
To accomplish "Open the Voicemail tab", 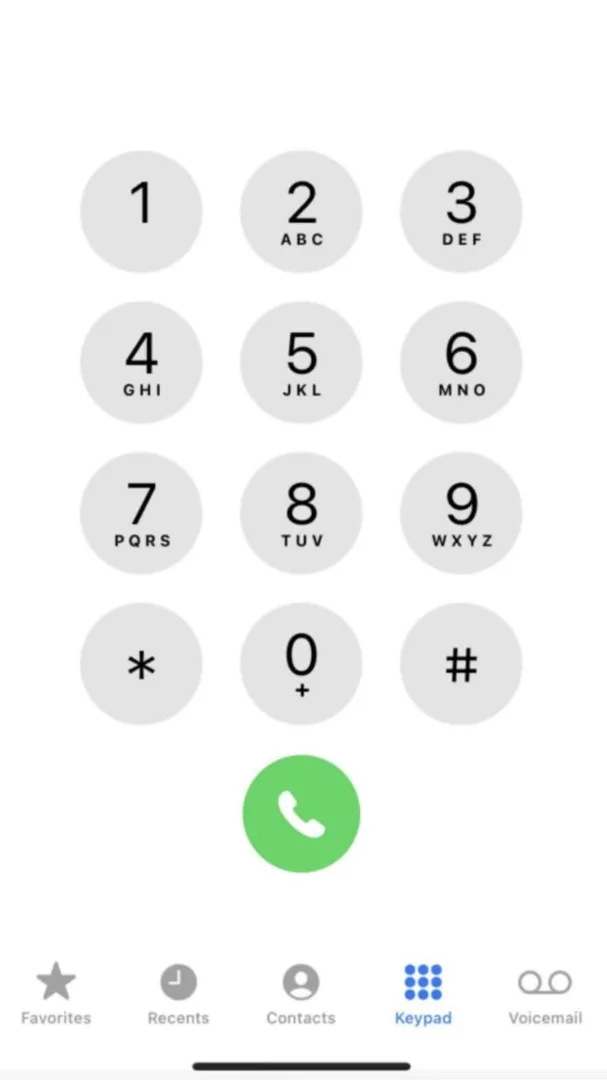I will click(545, 995).
